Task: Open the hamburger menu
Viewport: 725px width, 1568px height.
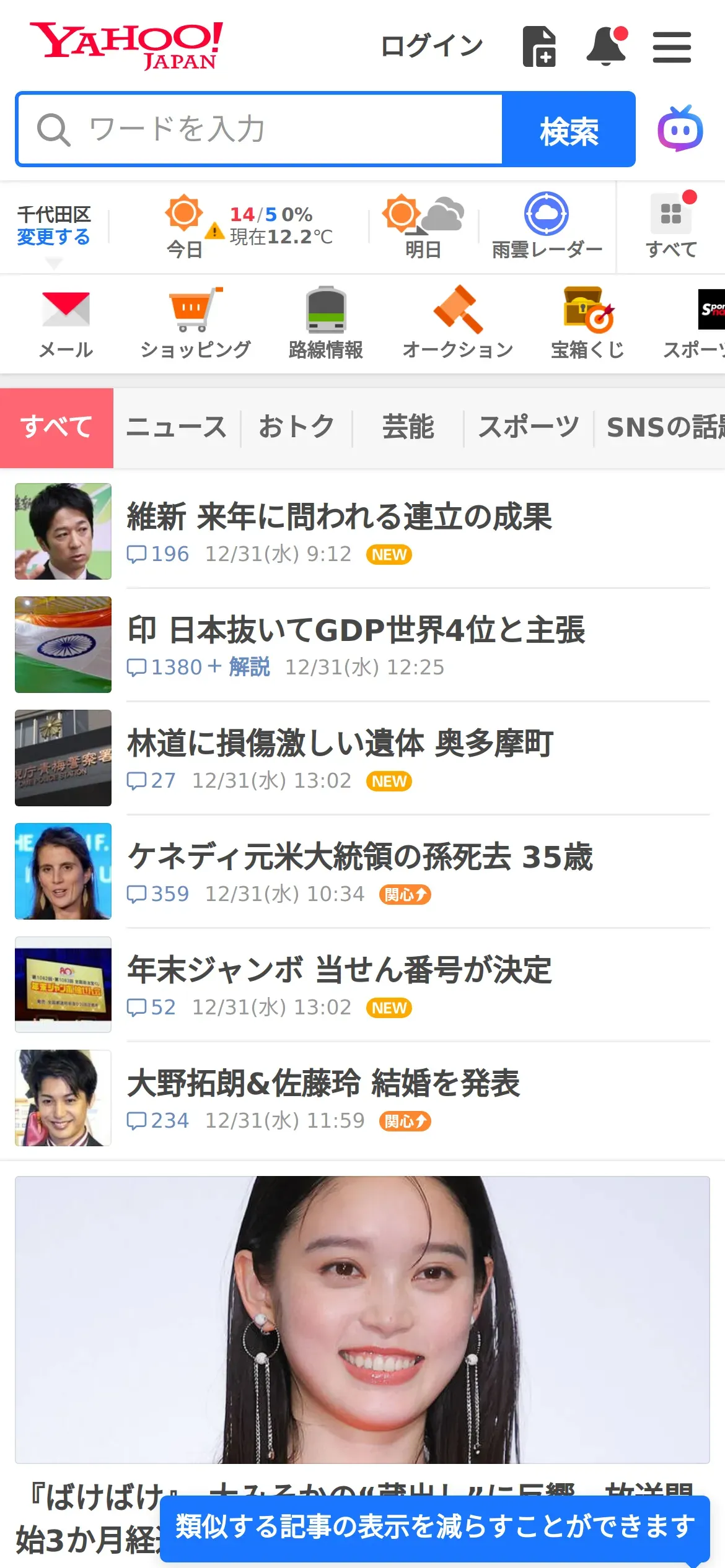Action: [672, 47]
